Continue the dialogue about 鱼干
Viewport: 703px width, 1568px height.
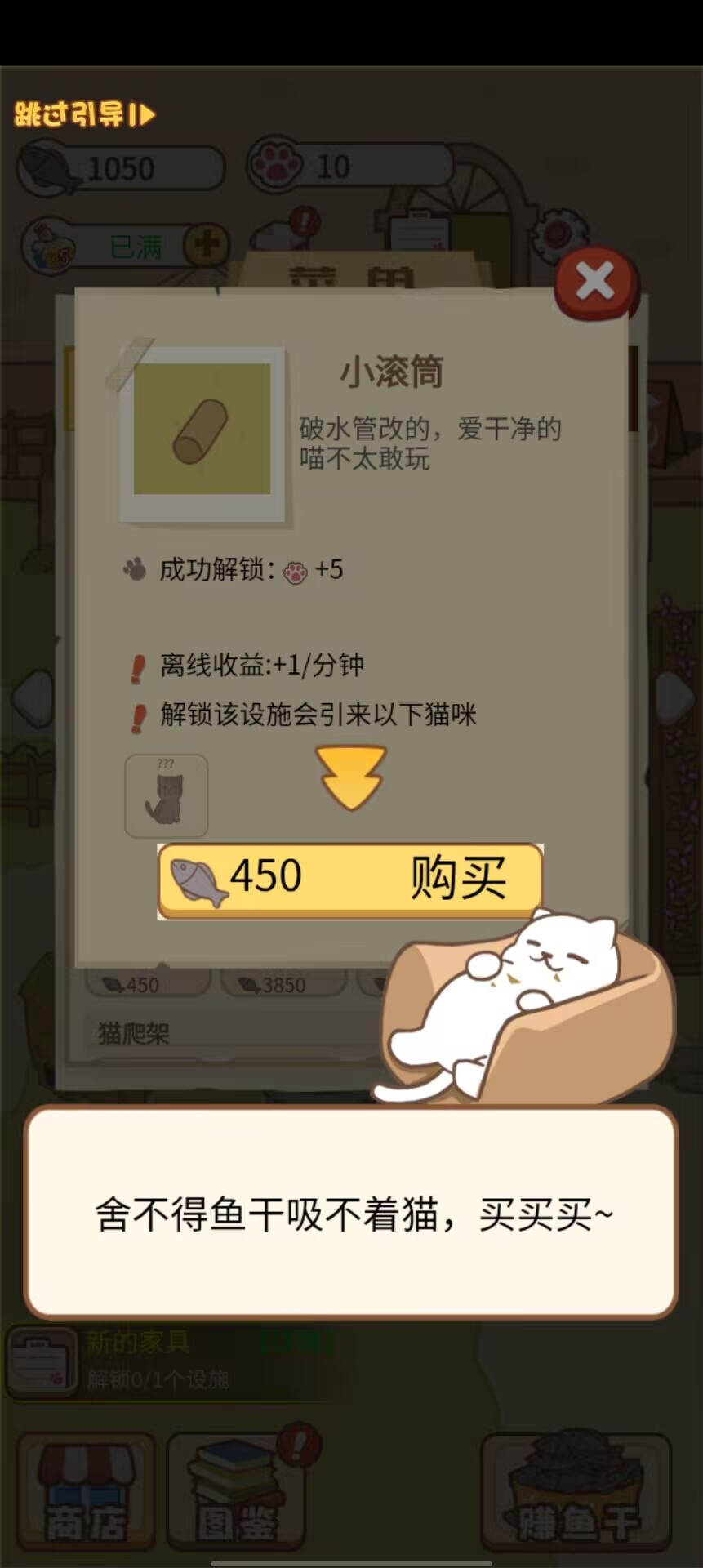[351, 1212]
